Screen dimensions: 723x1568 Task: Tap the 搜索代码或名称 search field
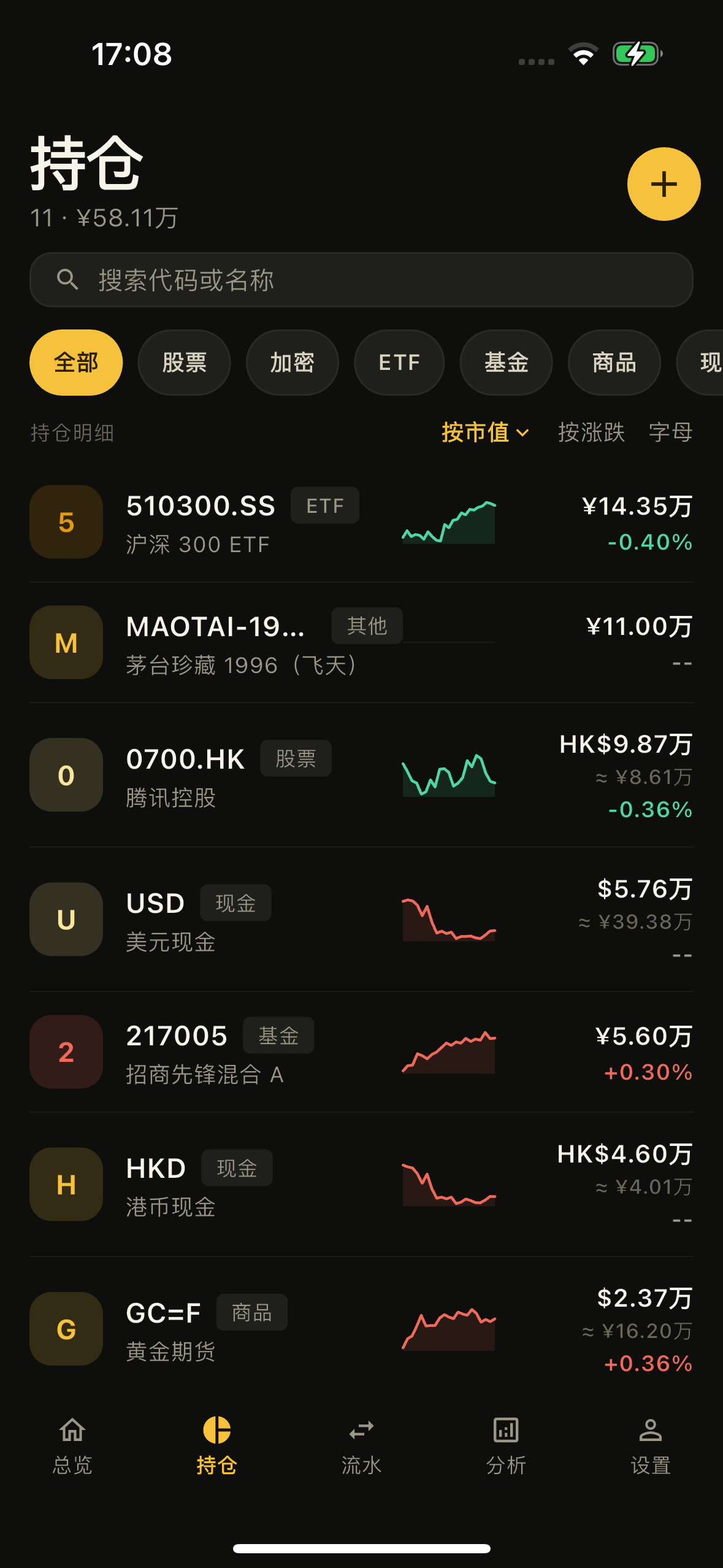[361, 279]
